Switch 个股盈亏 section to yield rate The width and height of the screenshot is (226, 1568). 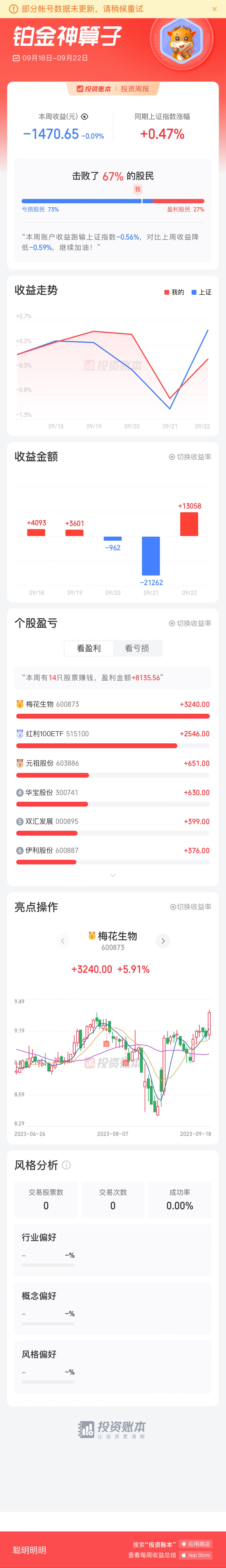[x=190, y=623]
